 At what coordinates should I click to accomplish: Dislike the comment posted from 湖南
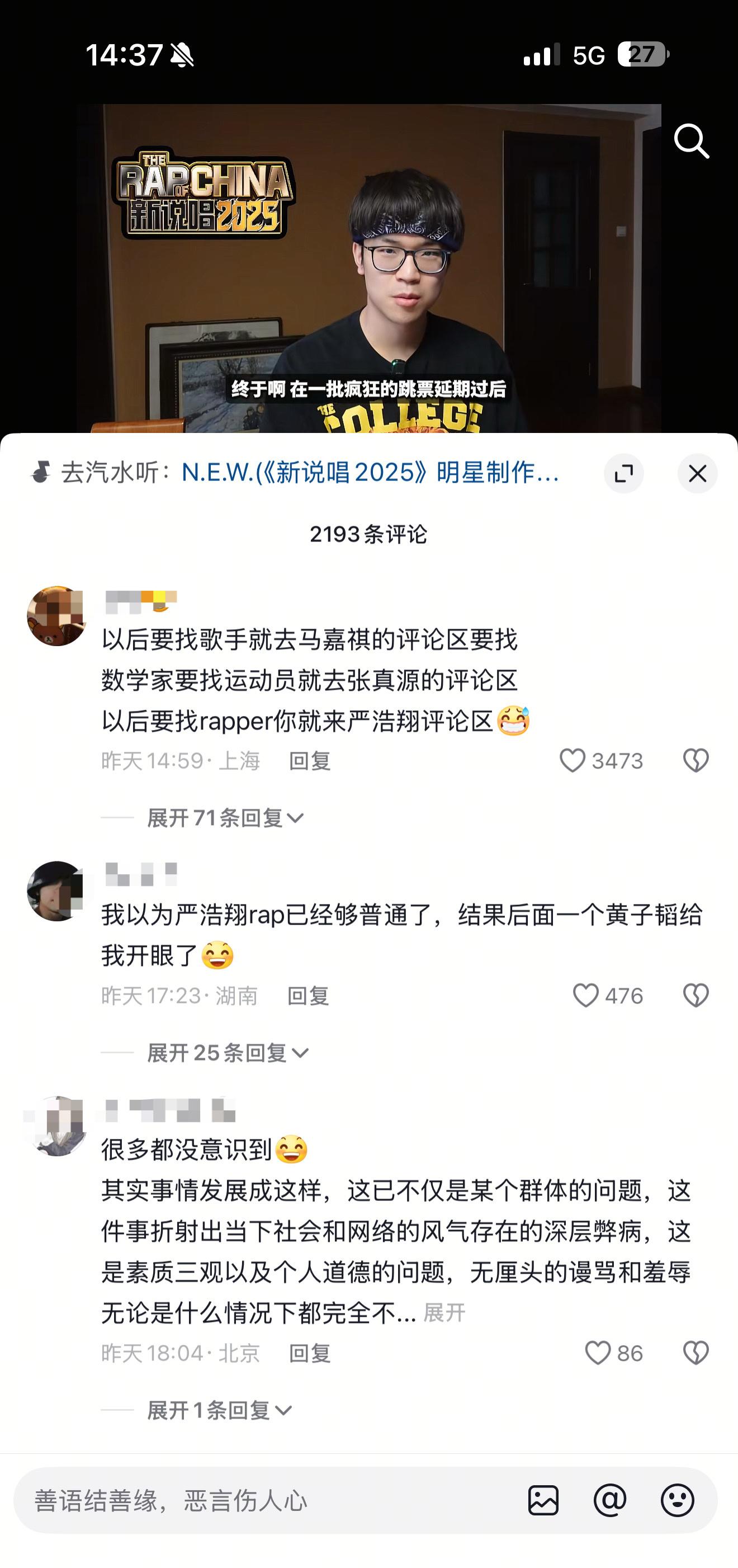click(x=696, y=996)
